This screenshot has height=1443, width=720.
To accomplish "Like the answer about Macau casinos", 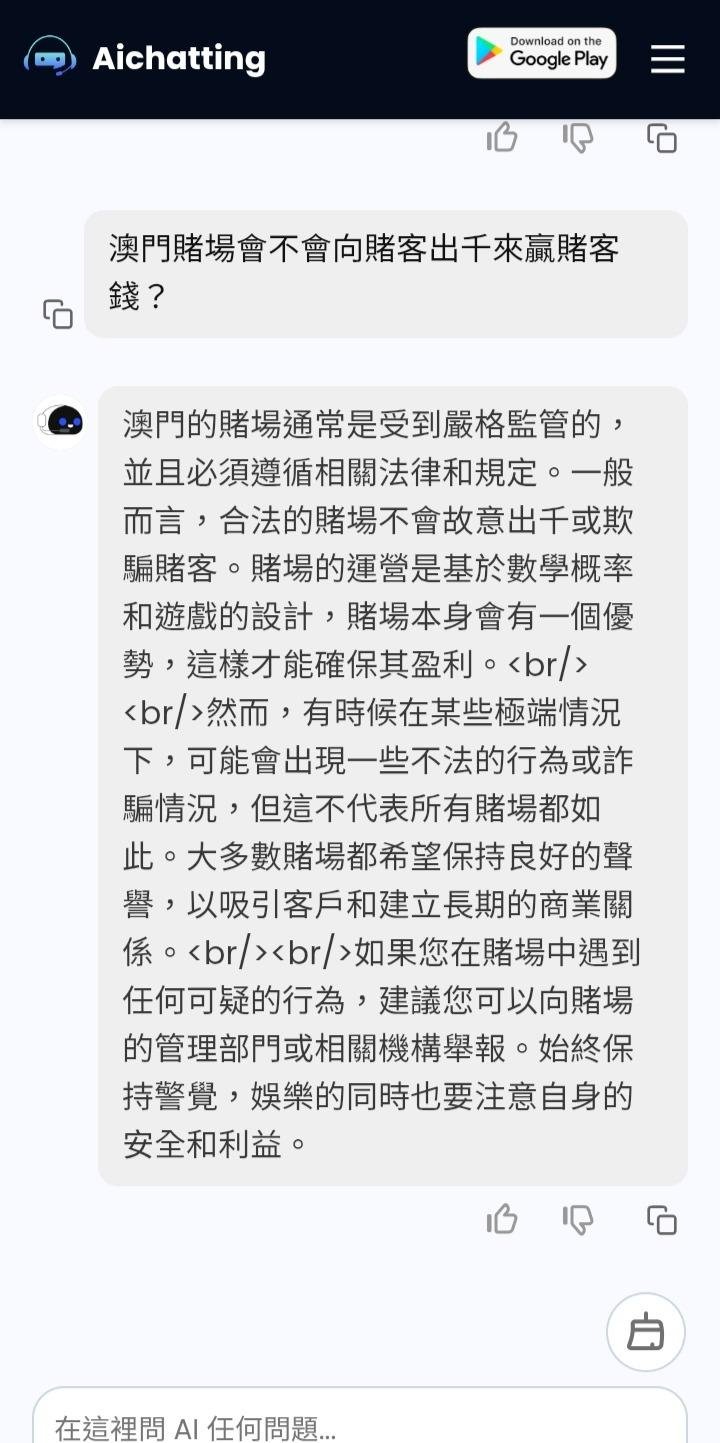I will click(502, 1219).
